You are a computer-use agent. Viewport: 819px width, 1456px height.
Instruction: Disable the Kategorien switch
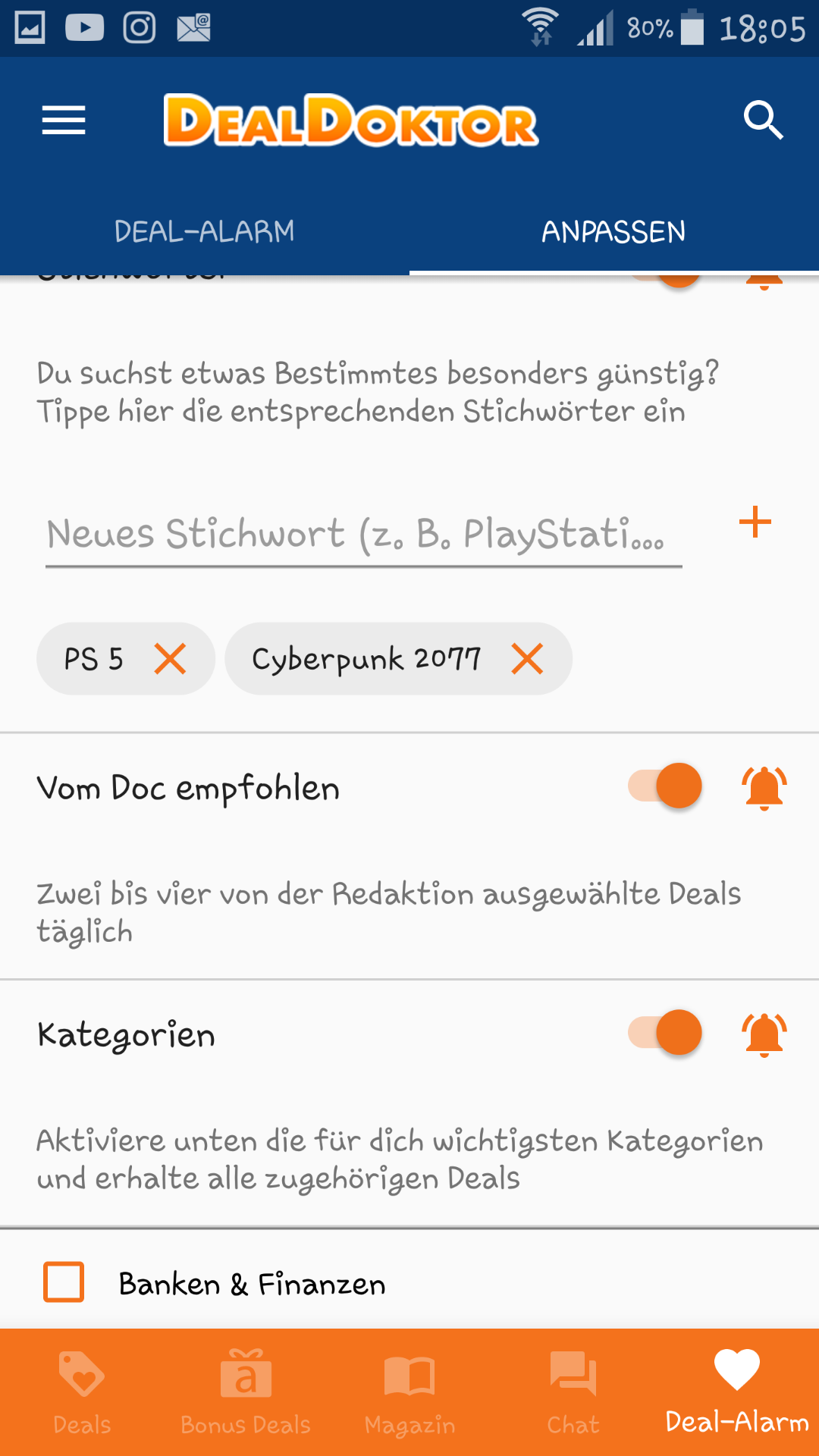point(665,1032)
